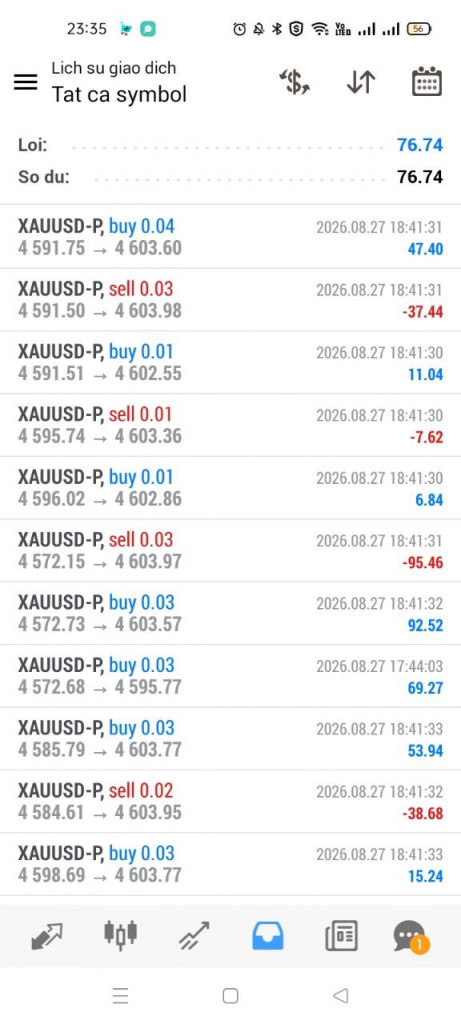Screen dimensions: 461x1024
Task: Select the sell 0.02 trade showing -38.68
Action: click(x=230, y=801)
